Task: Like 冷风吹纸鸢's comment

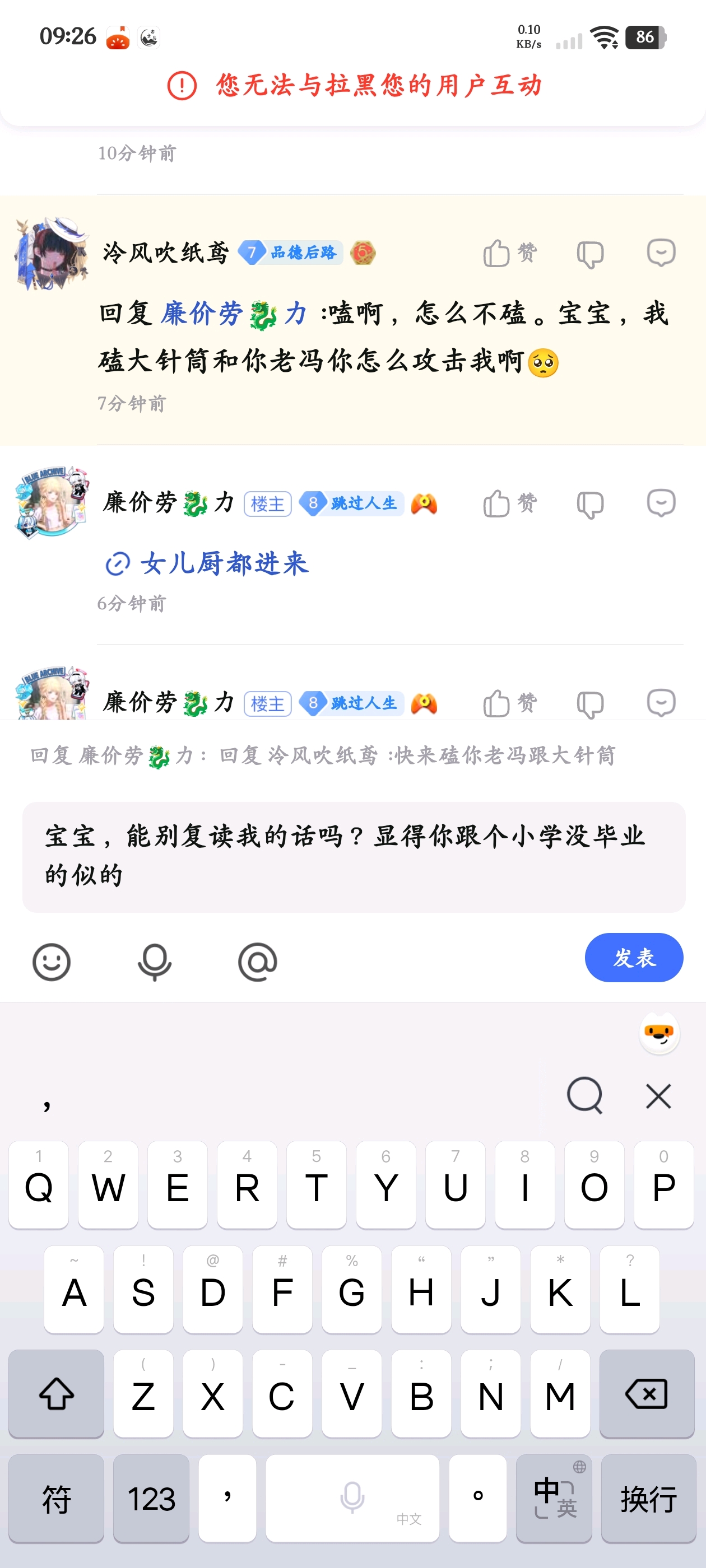Action: coord(509,253)
